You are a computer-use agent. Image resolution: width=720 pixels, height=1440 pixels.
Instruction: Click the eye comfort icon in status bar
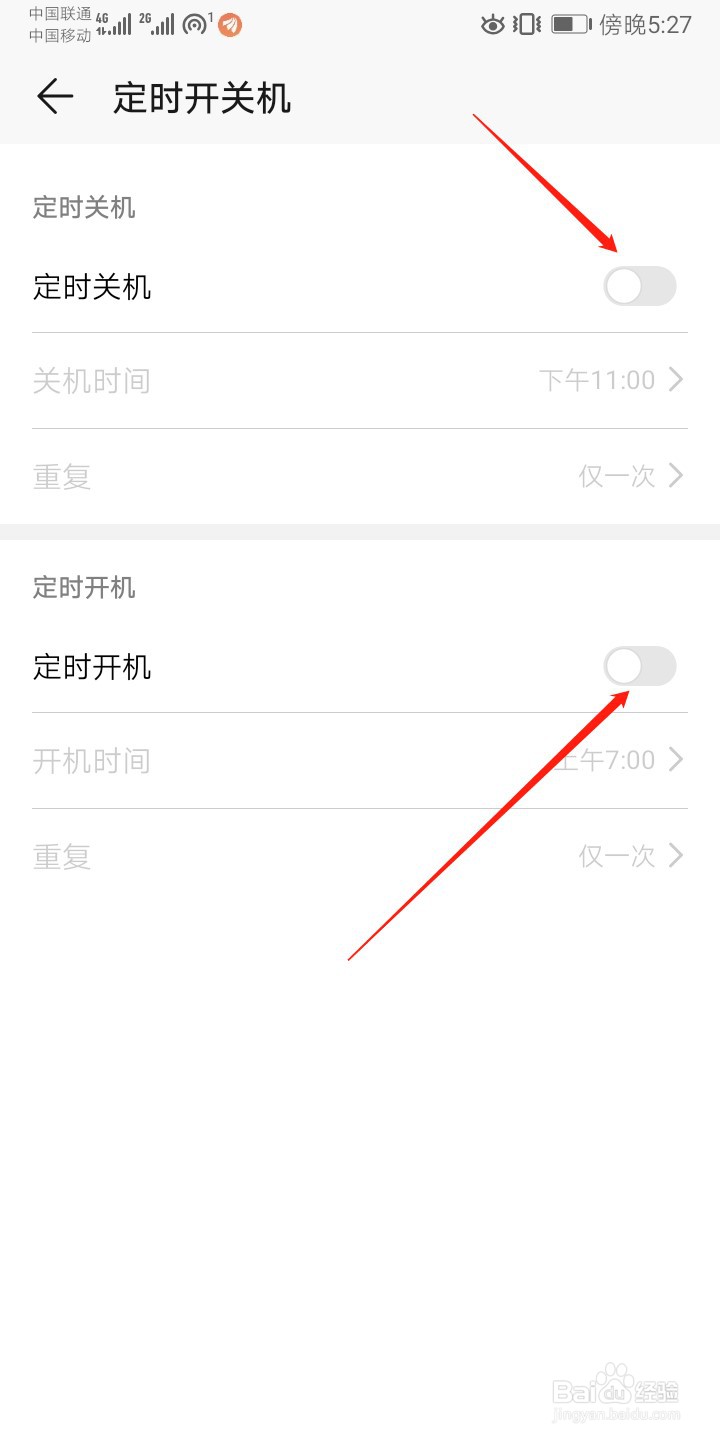492,26
